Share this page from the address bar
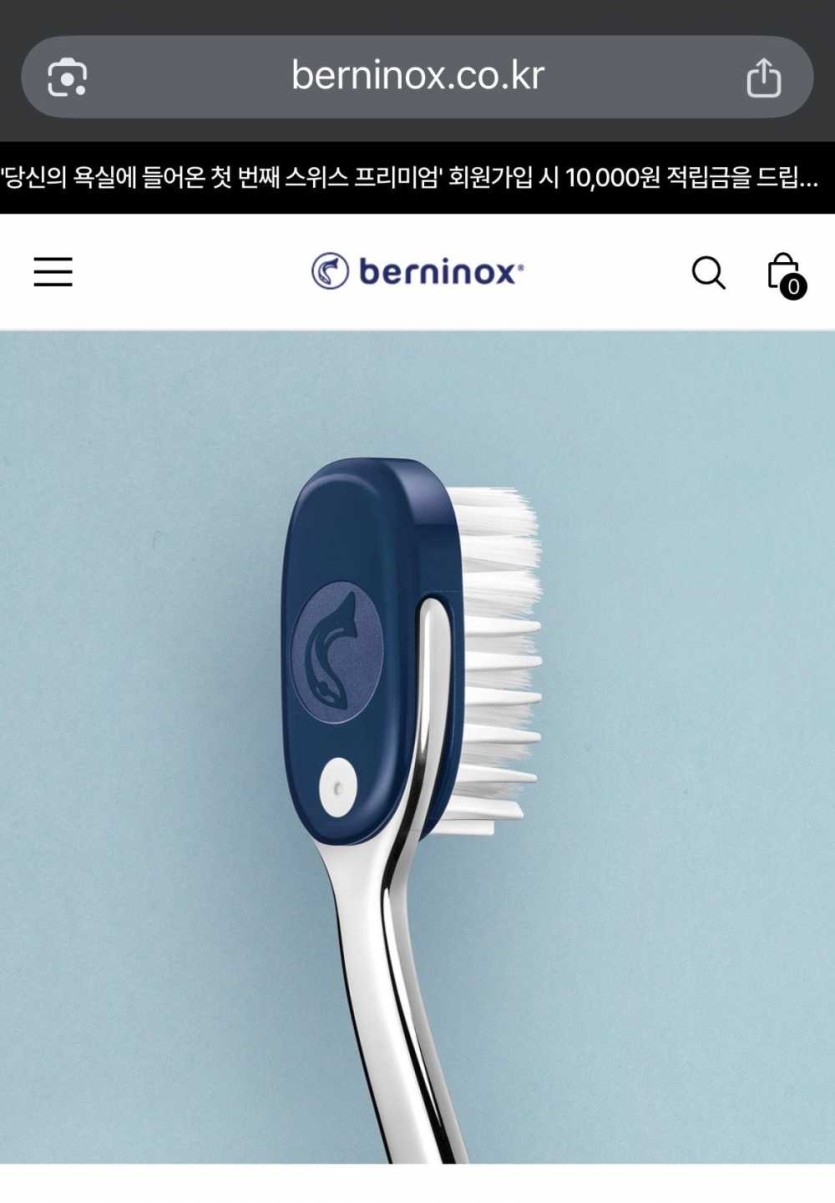Screen dimensions: 835x1203 [763, 78]
